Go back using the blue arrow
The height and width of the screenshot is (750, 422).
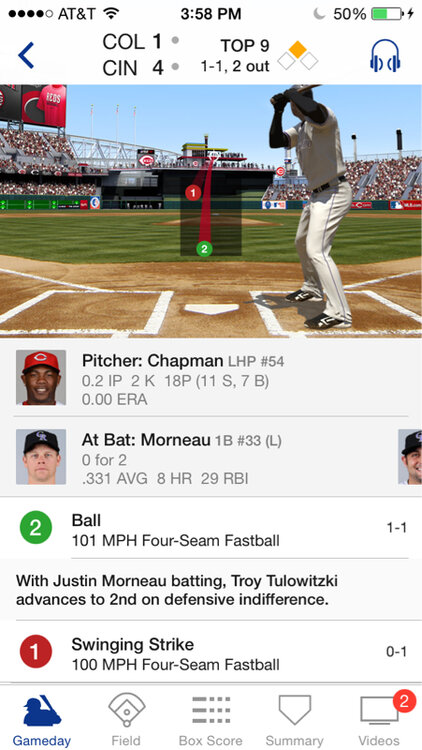pos(26,55)
